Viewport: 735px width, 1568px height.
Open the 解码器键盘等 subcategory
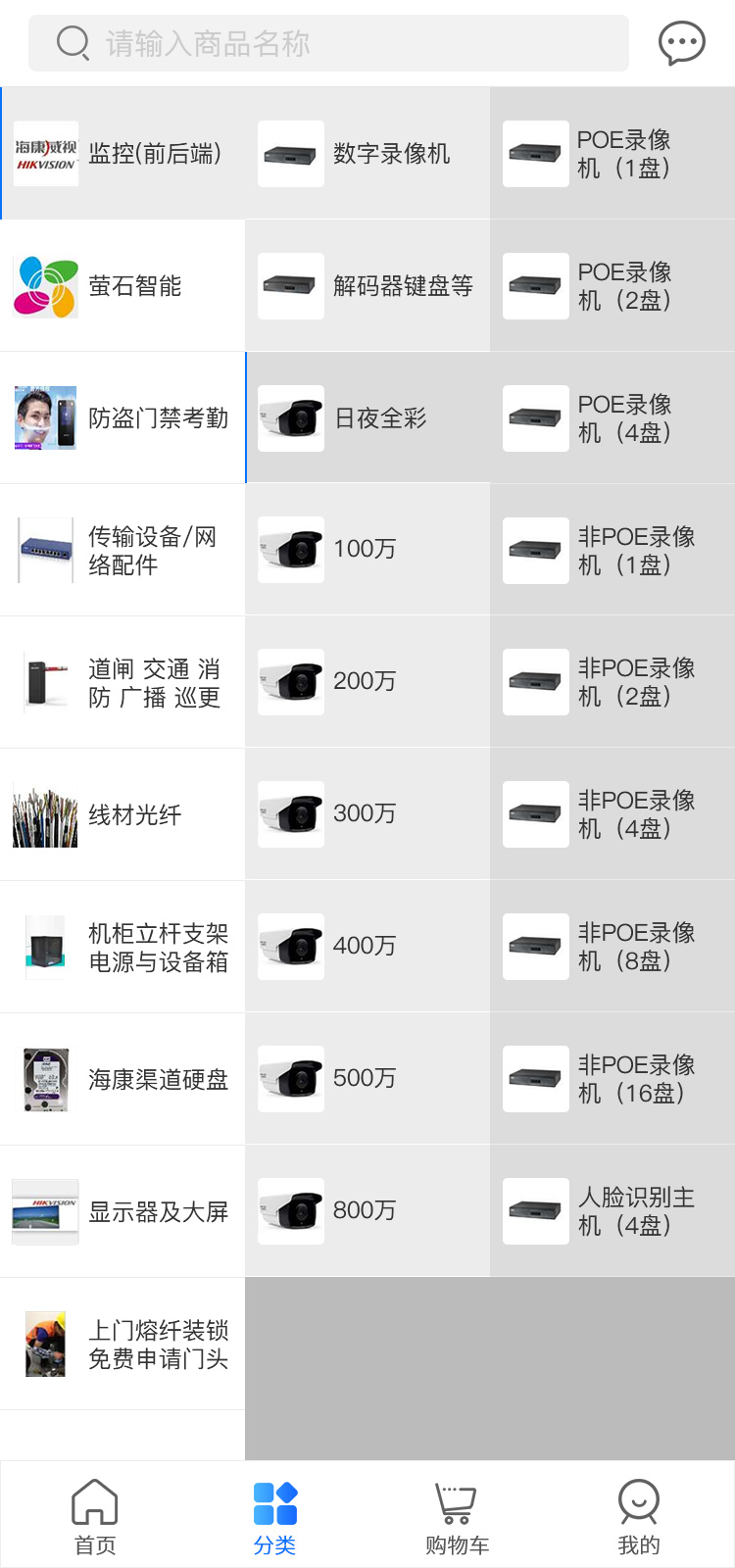(x=367, y=286)
